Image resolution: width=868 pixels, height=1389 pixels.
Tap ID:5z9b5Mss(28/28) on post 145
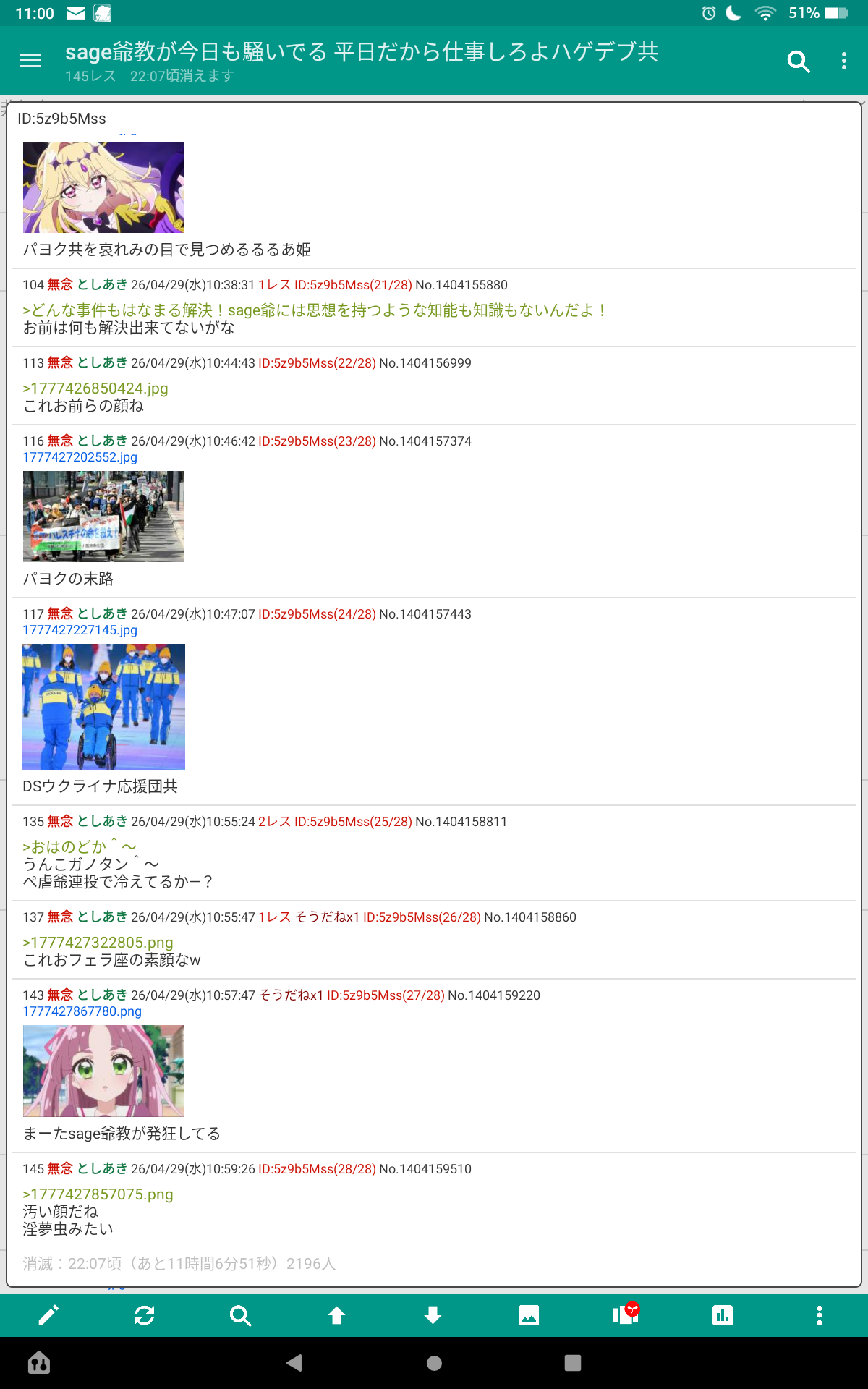pyautogui.click(x=317, y=1169)
